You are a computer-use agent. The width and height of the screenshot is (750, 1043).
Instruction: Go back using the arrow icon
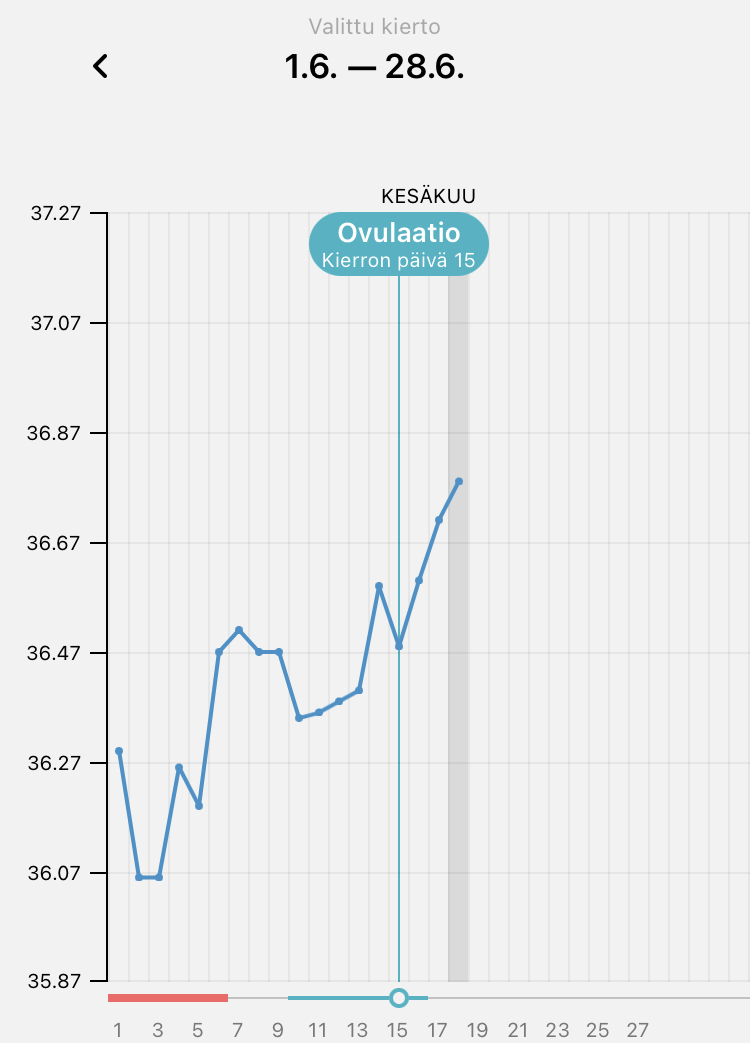click(100, 66)
